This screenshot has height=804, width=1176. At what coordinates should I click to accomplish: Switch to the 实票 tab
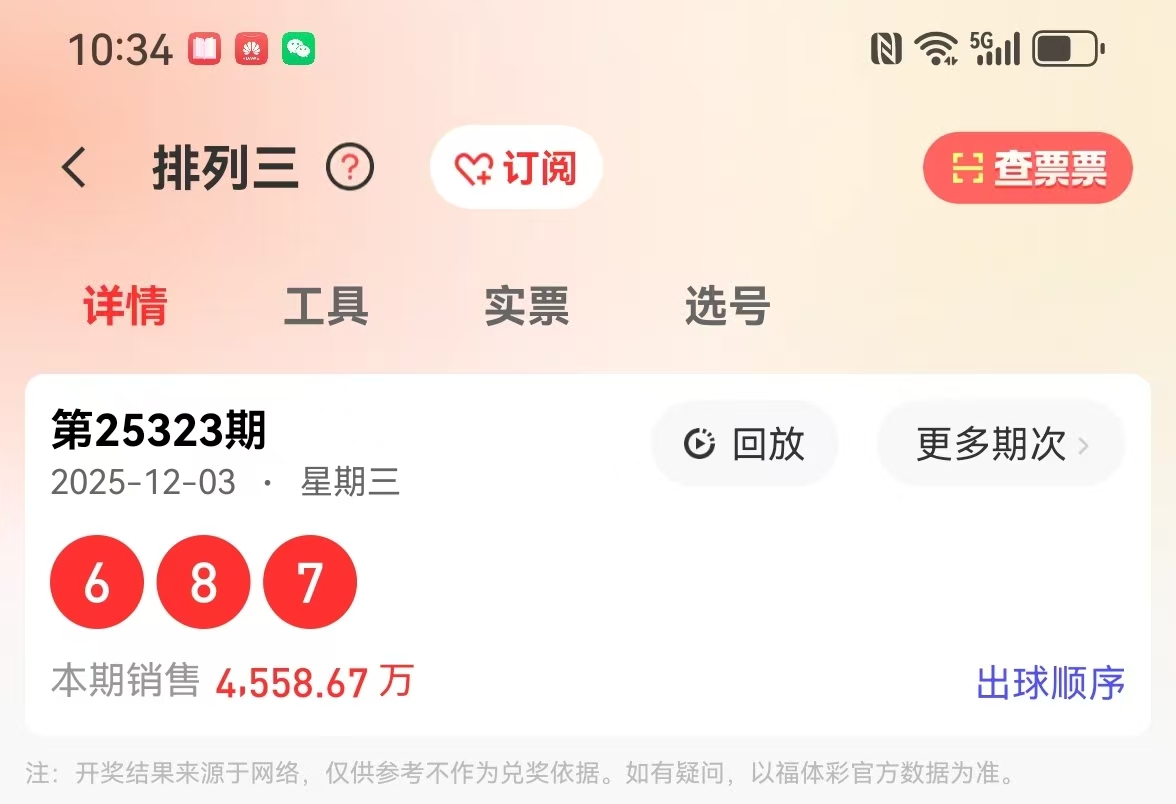tap(527, 307)
